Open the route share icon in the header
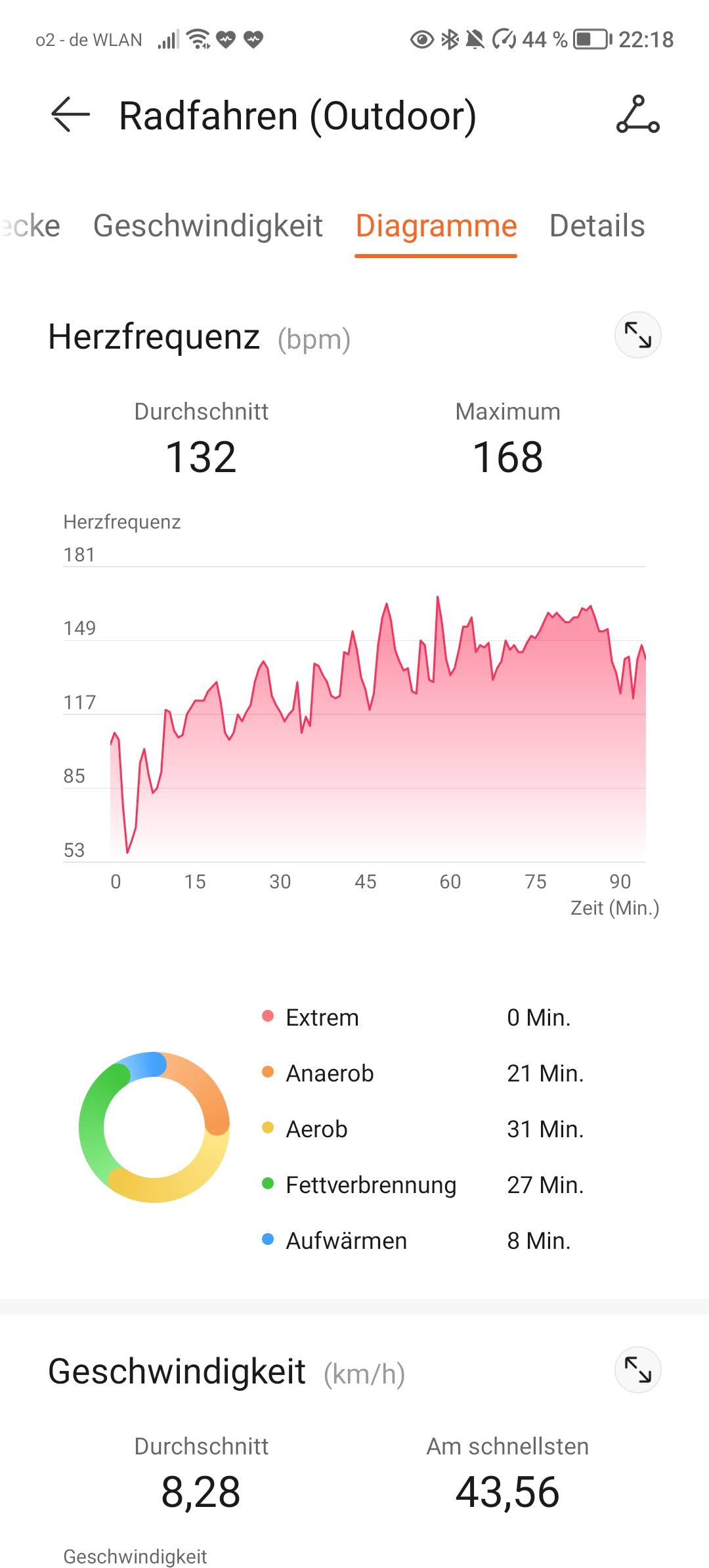 [x=637, y=114]
